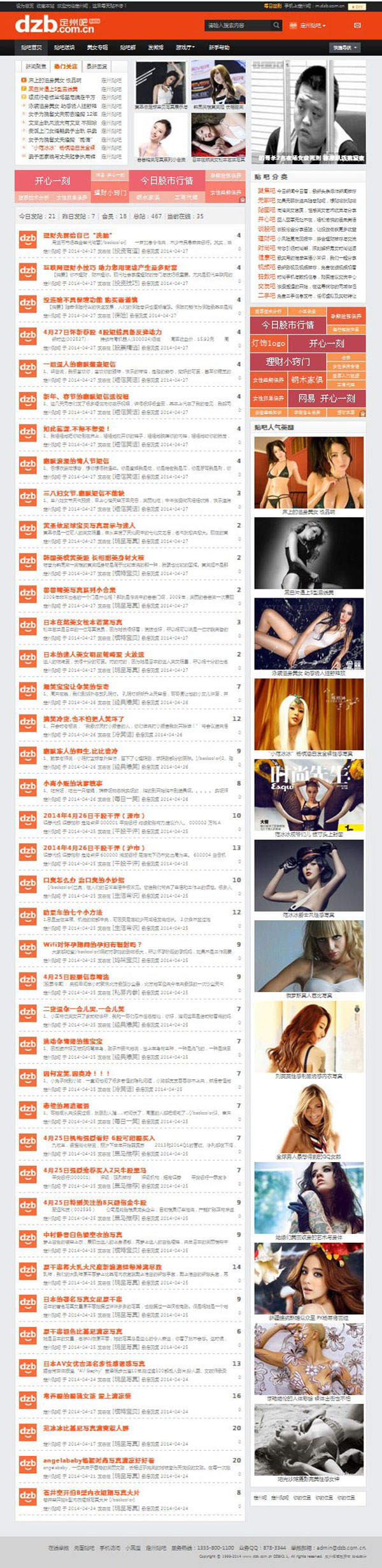Switch to the 热门关注 tab
The image size is (382, 1568).
coord(66,66)
